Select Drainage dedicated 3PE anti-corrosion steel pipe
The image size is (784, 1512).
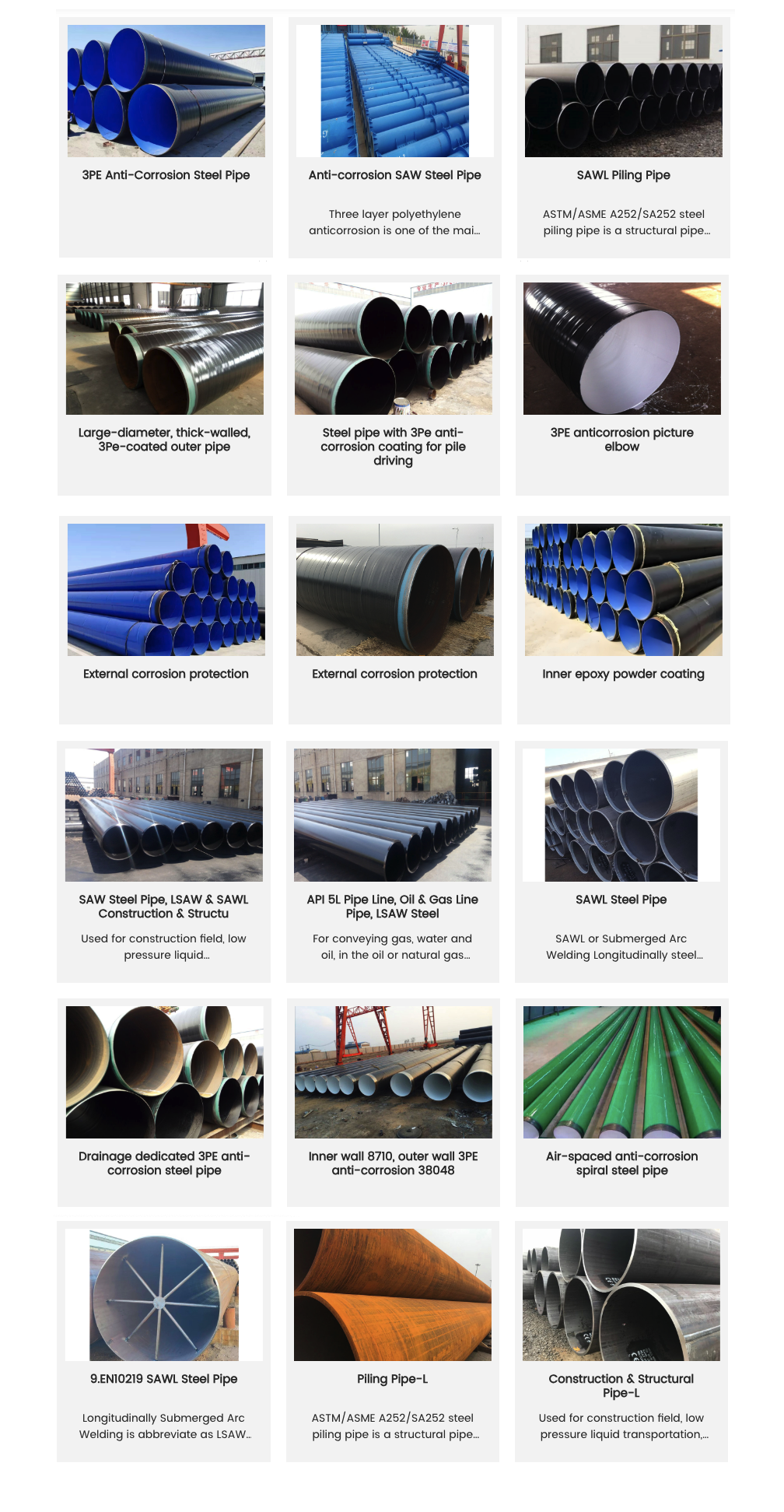point(164,1163)
